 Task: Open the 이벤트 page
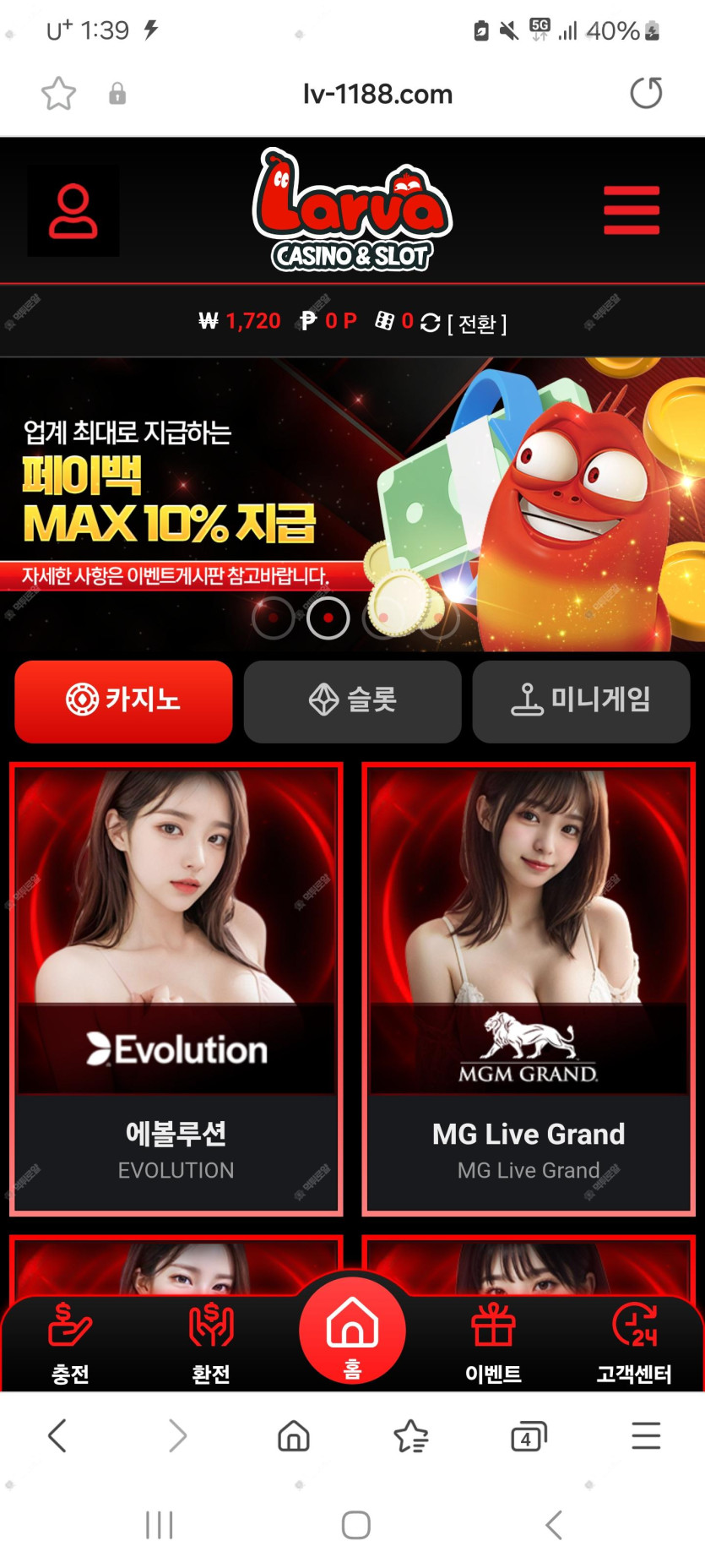tap(493, 1343)
